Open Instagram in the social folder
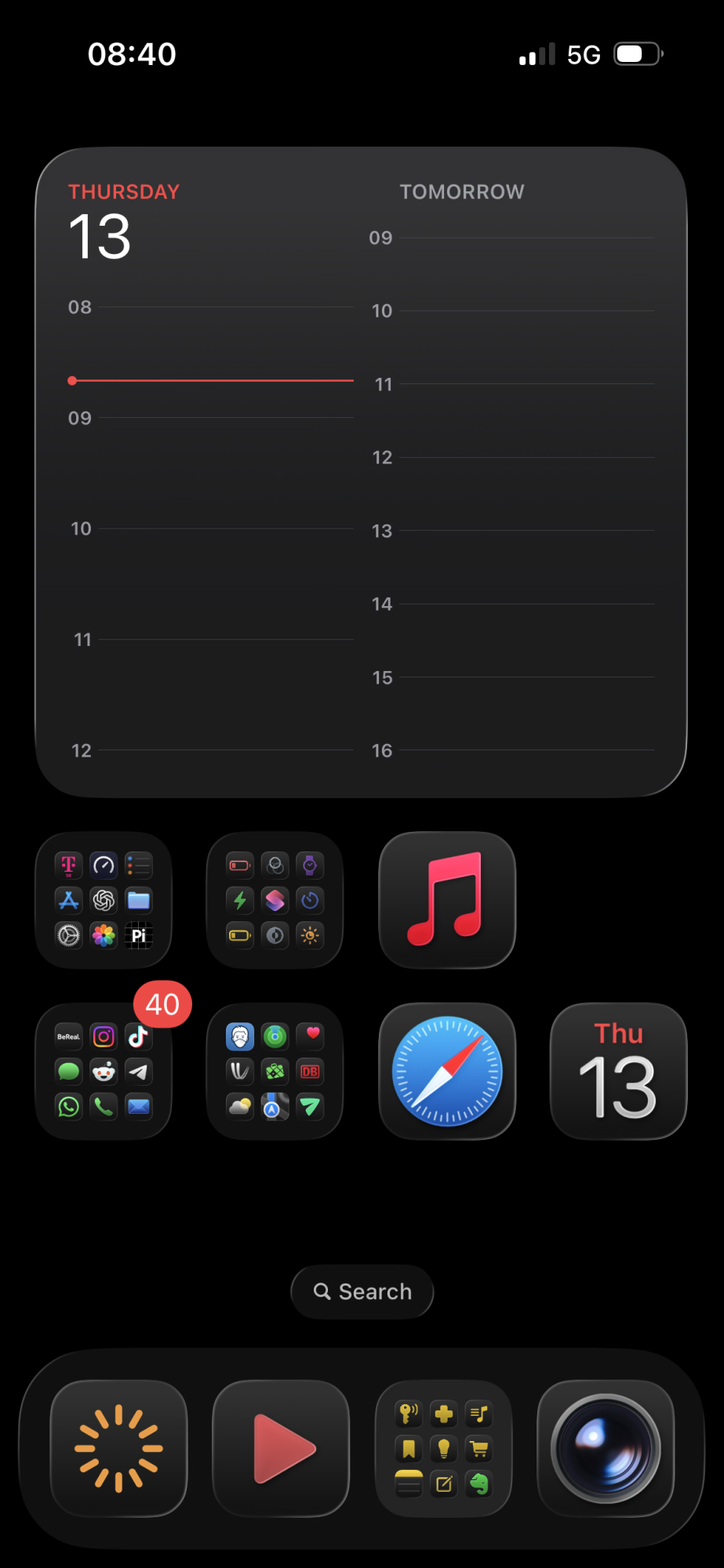Screen dimensions: 724x1568 104,1036
